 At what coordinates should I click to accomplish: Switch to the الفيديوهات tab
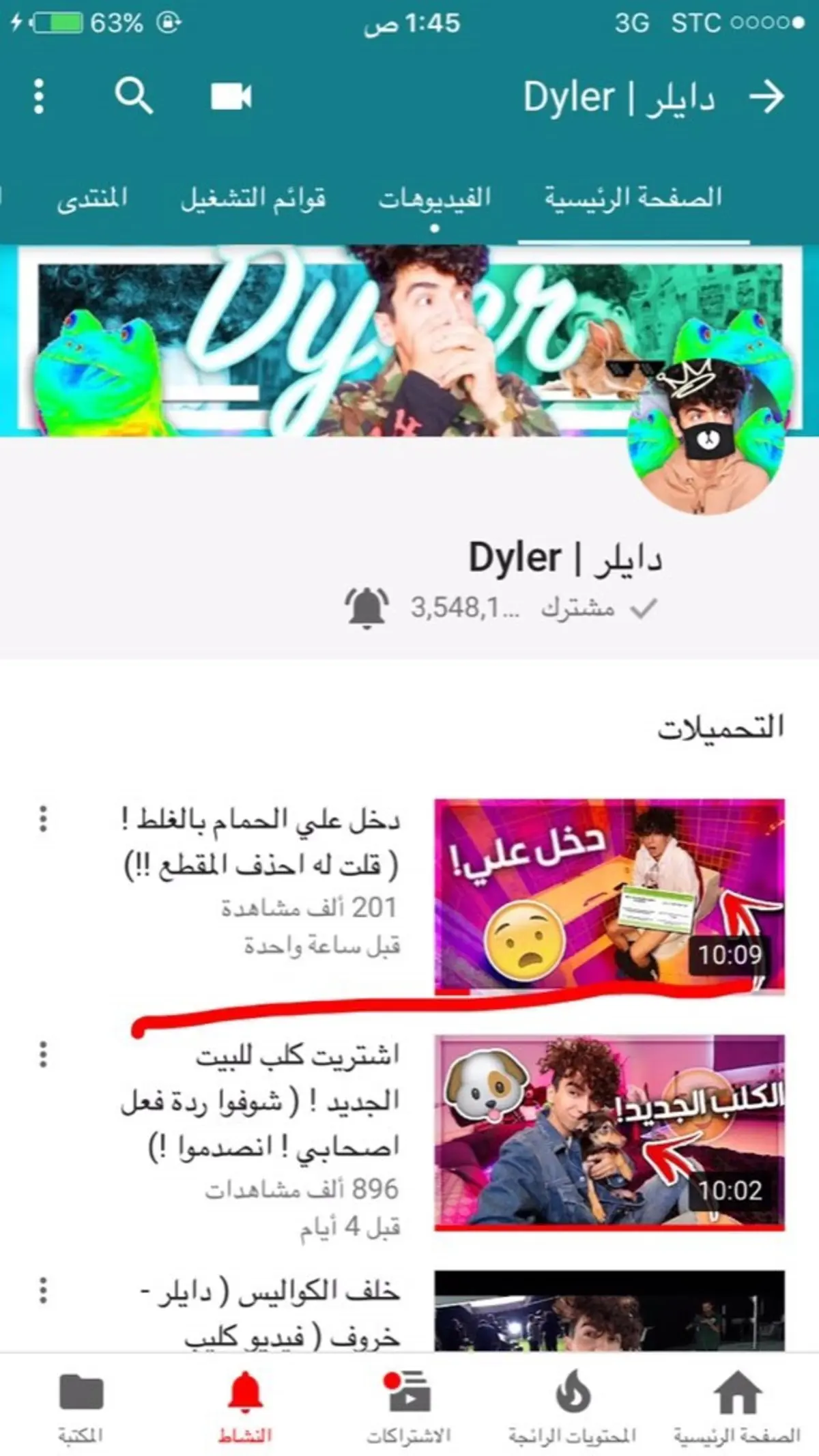click(x=435, y=199)
